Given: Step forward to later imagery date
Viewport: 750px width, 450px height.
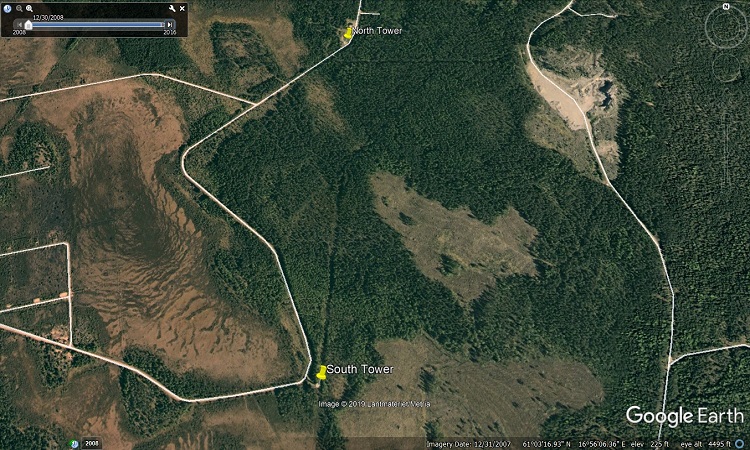Looking at the screenshot, I should [x=170, y=24].
